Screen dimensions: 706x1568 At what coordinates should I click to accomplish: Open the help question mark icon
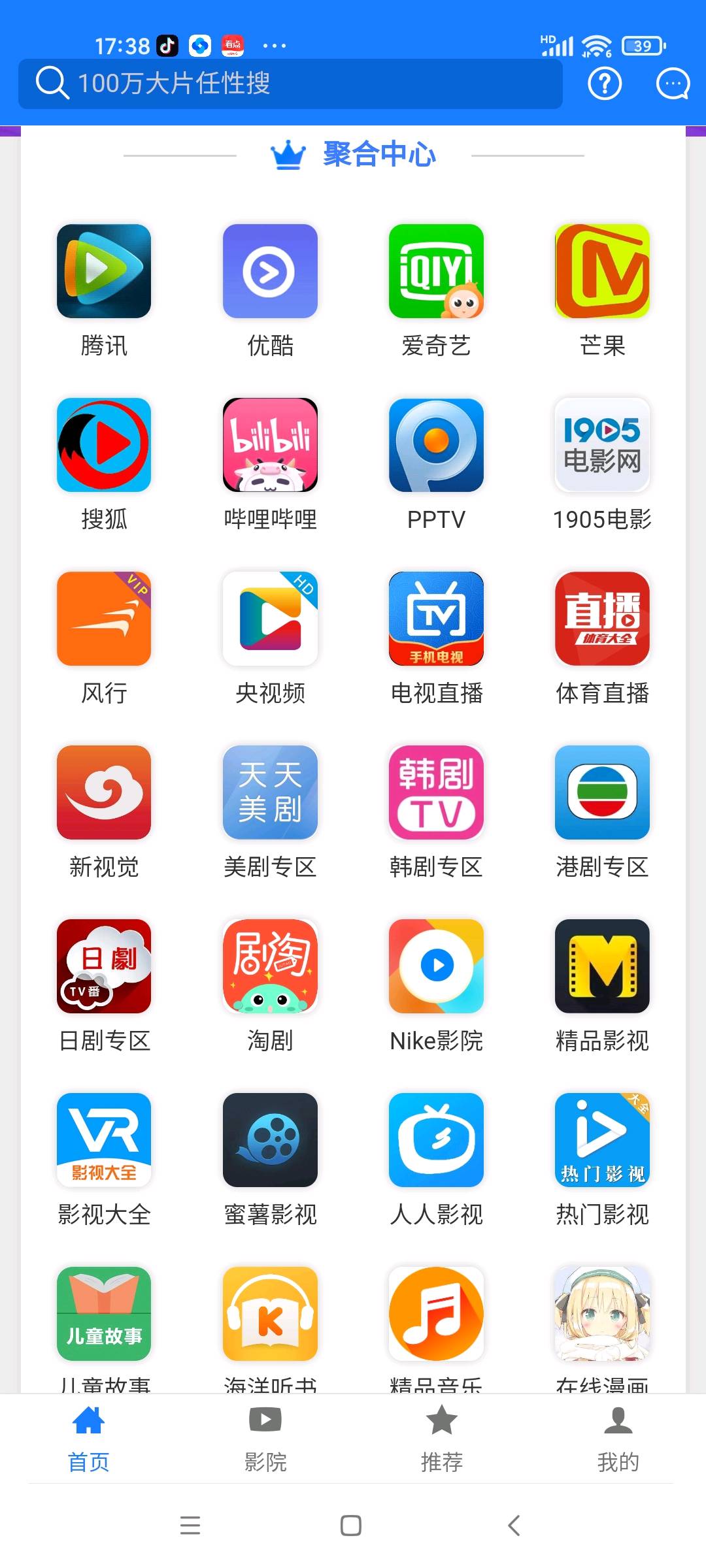[605, 84]
